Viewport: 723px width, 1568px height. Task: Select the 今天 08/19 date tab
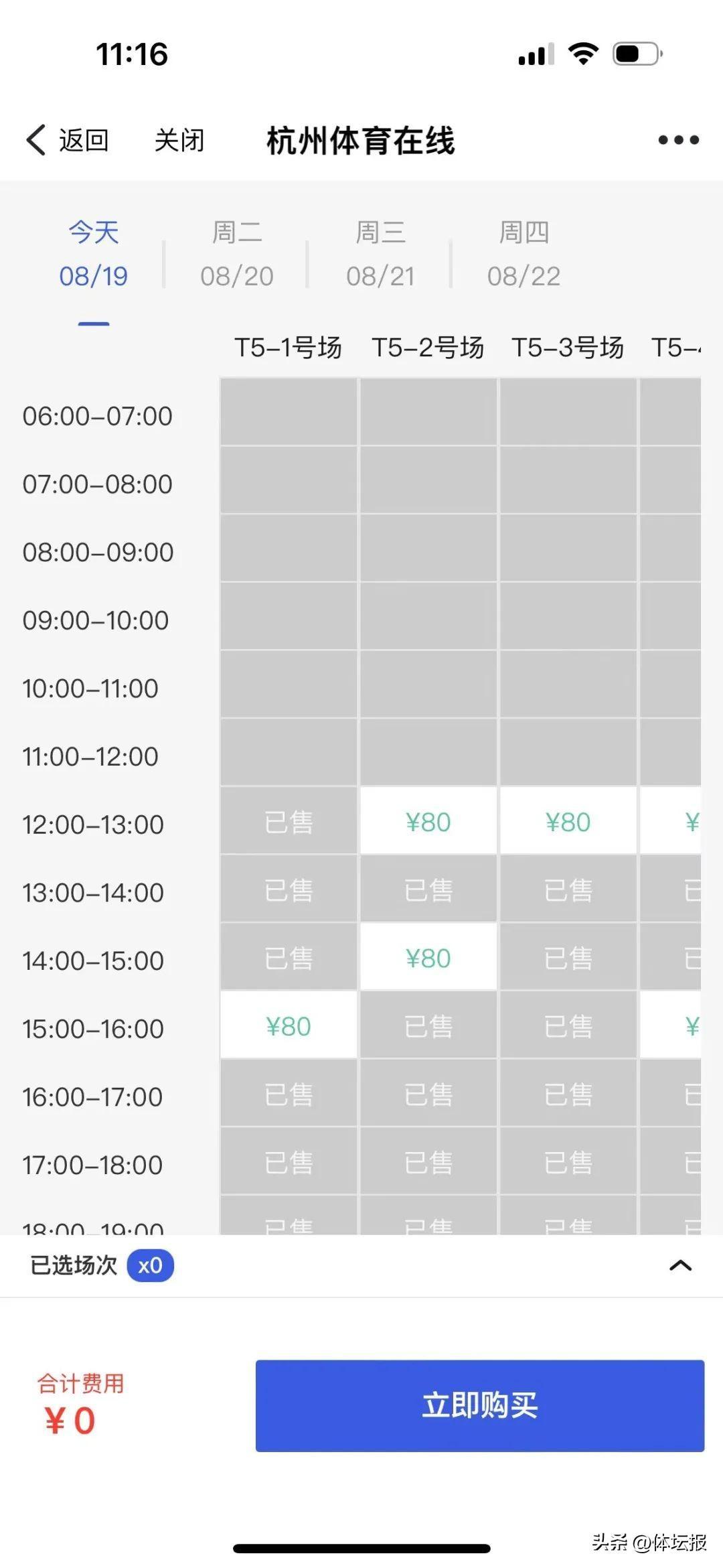pos(93,255)
